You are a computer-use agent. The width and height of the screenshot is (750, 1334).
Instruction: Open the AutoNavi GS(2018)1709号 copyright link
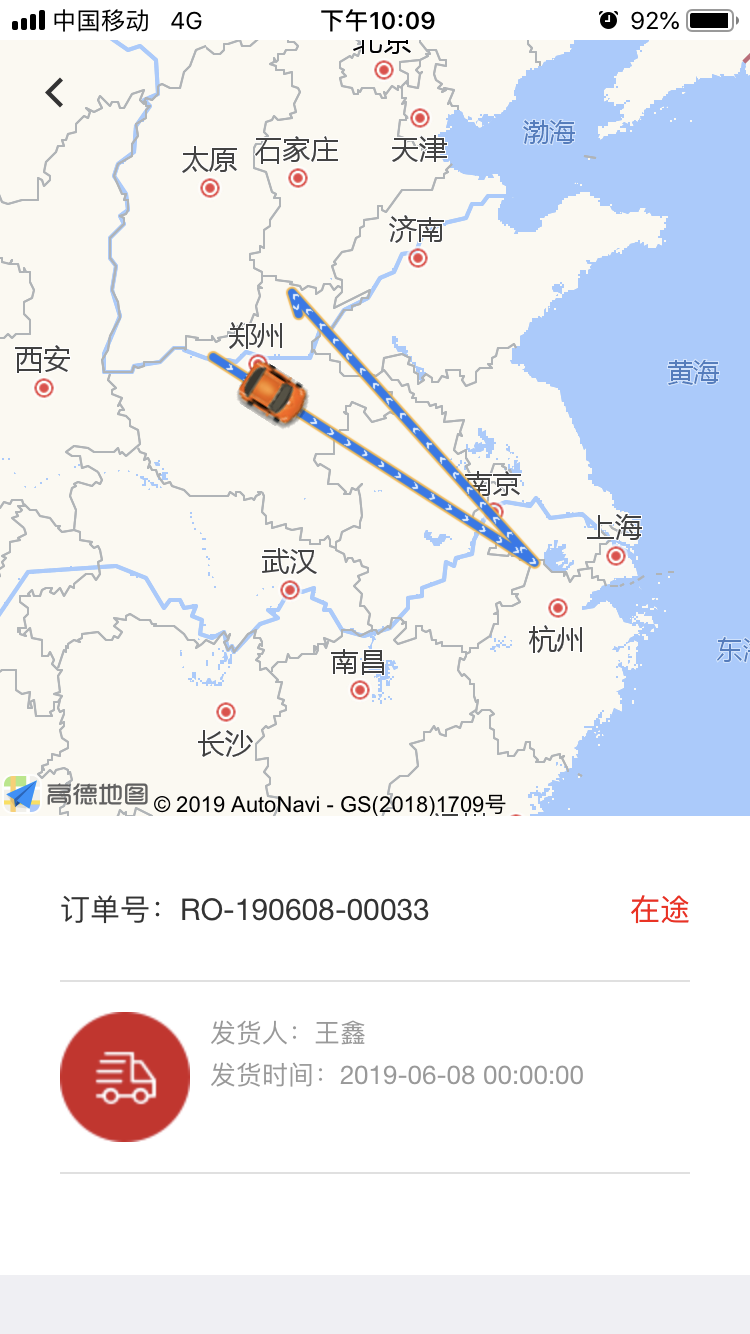click(333, 802)
